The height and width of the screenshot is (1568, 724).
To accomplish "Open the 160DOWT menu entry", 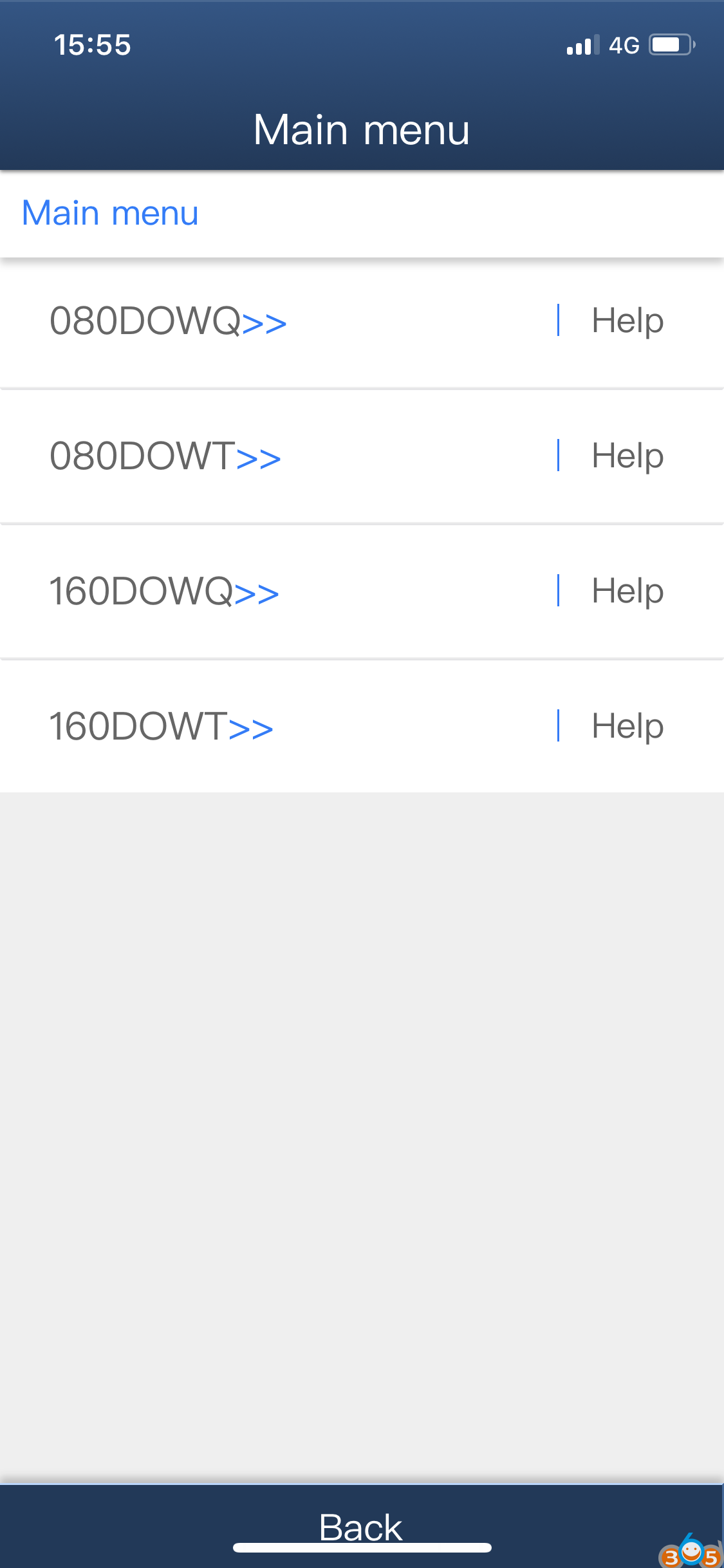I will click(162, 727).
